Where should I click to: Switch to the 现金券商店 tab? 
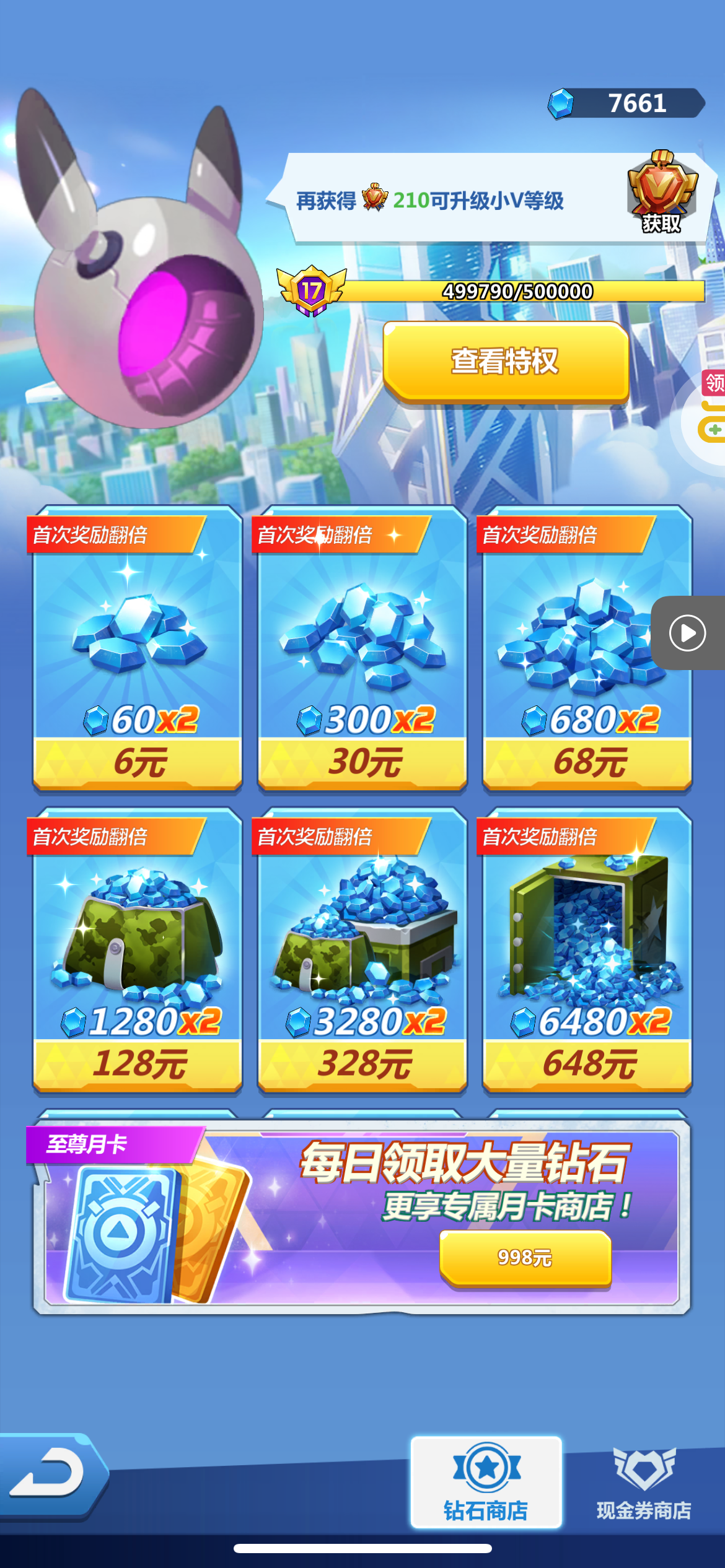tap(644, 1483)
